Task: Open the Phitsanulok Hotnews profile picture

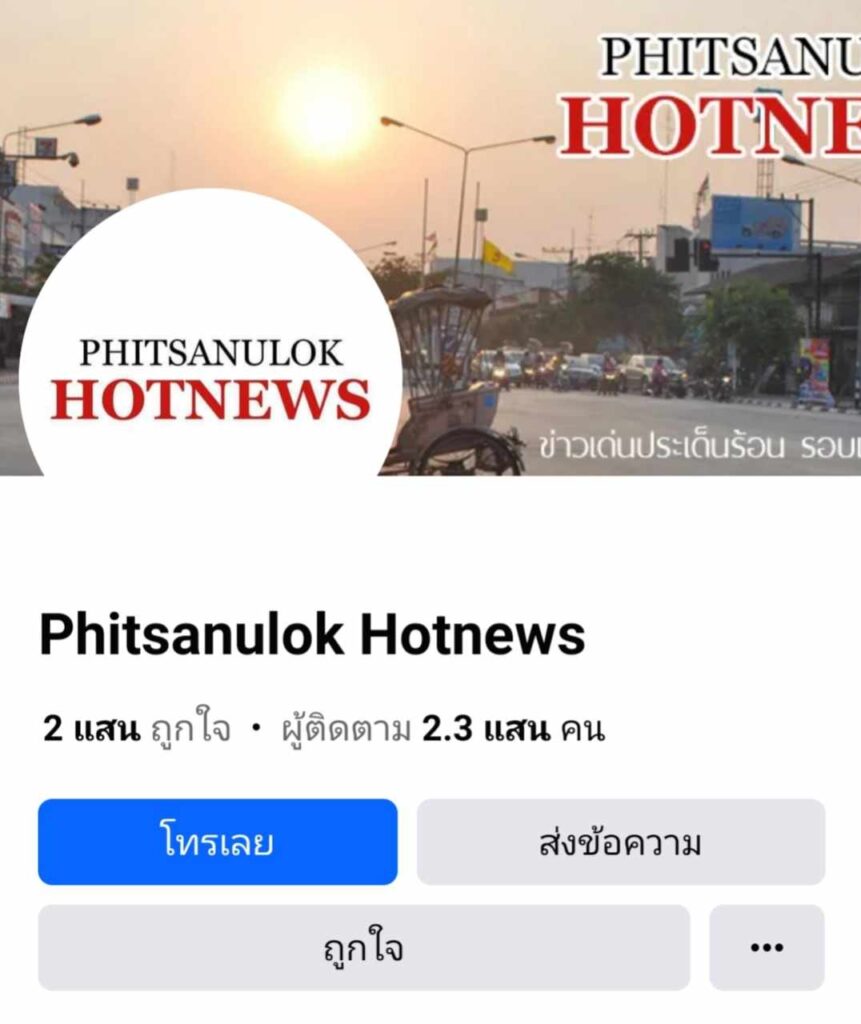Action: (x=210, y=380)
